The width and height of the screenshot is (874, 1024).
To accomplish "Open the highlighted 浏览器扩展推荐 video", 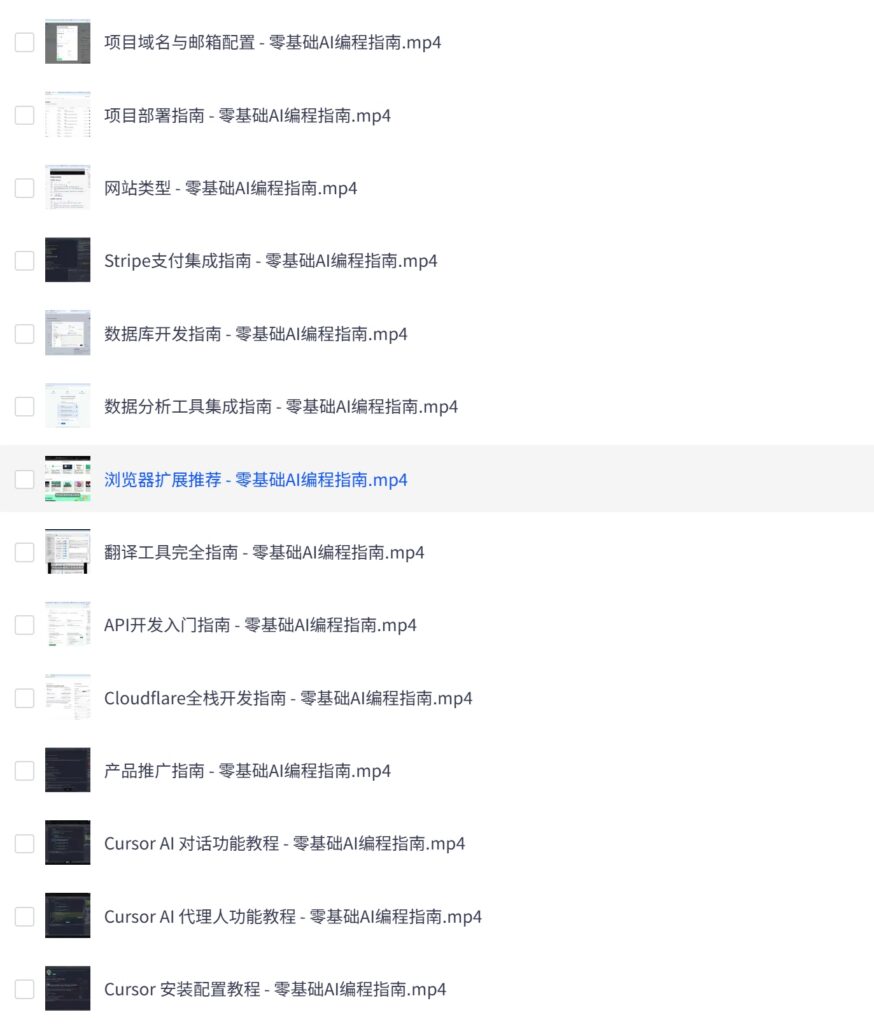I will click(x=255, y=480).
